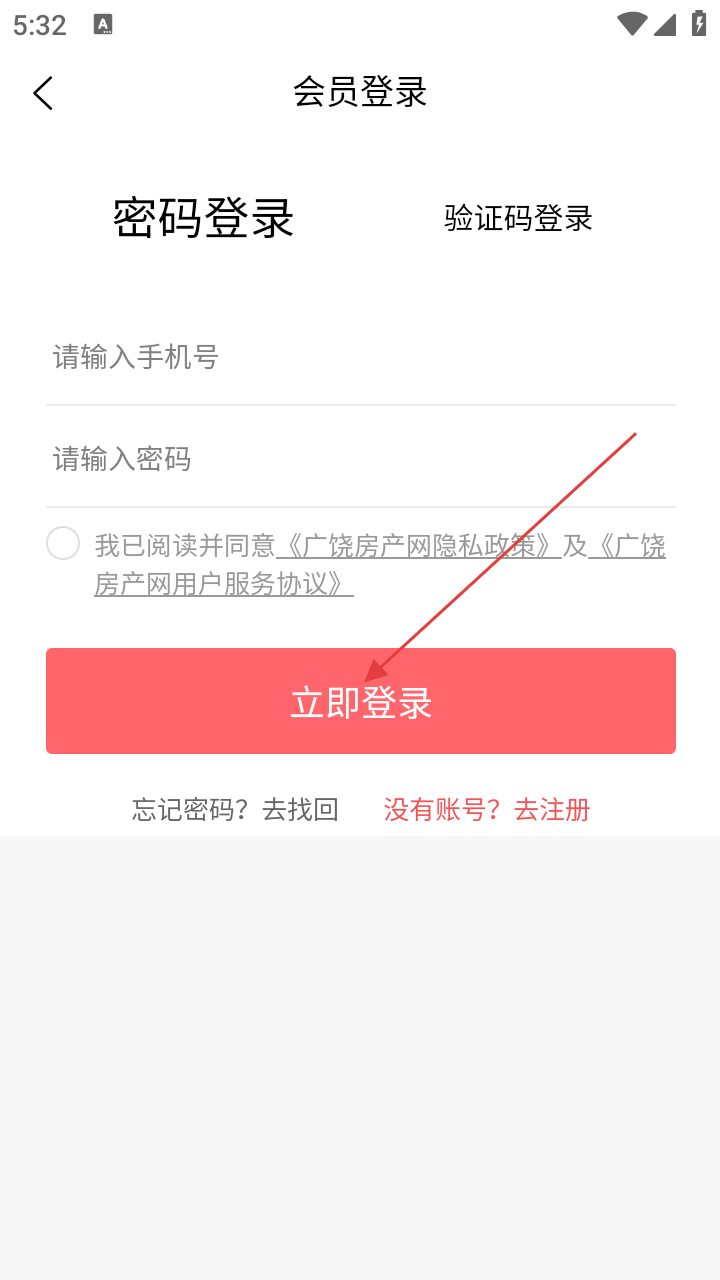Focus the 请输入手机号 phone number field
Viewport: 720px width, 1280px height.
pos(360,357)
